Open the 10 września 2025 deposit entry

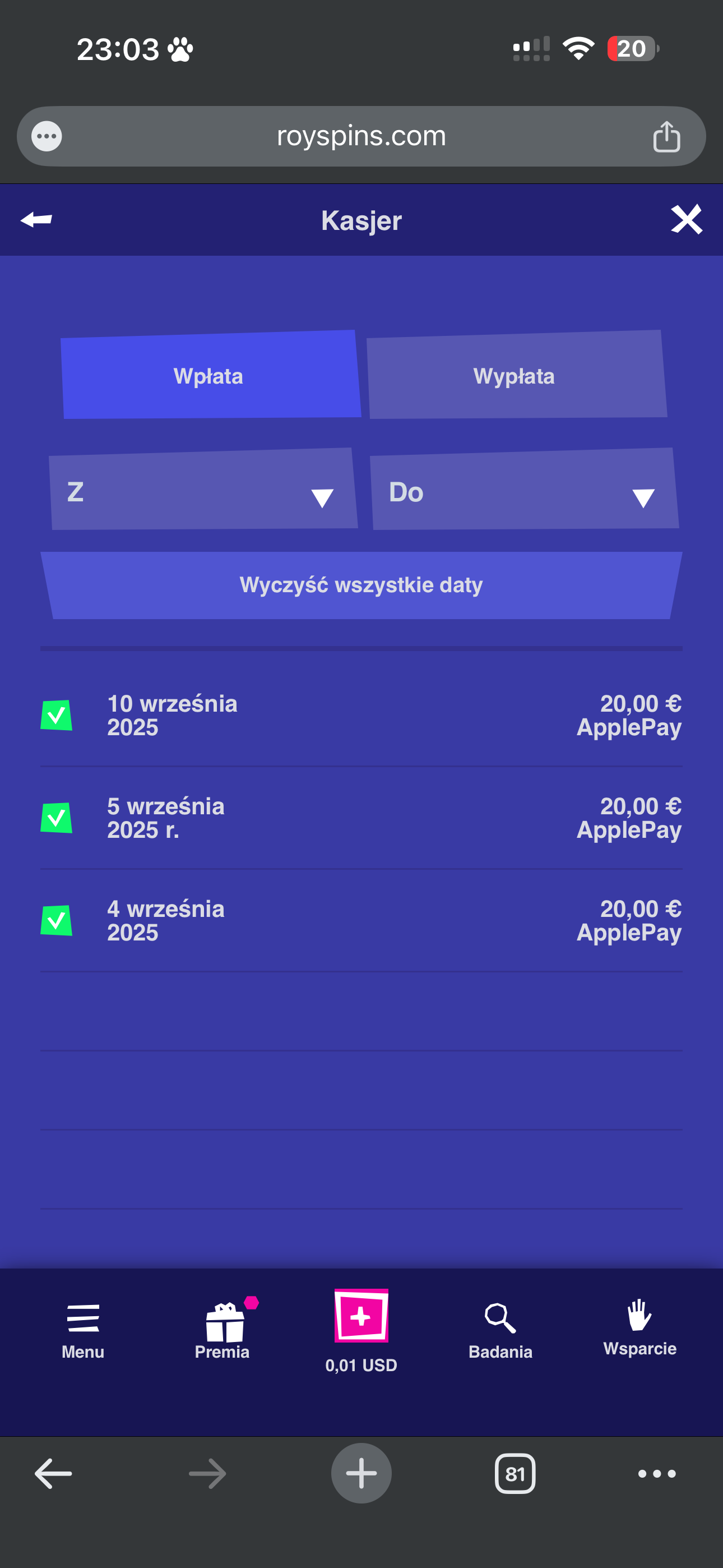(x=361, y=715)
